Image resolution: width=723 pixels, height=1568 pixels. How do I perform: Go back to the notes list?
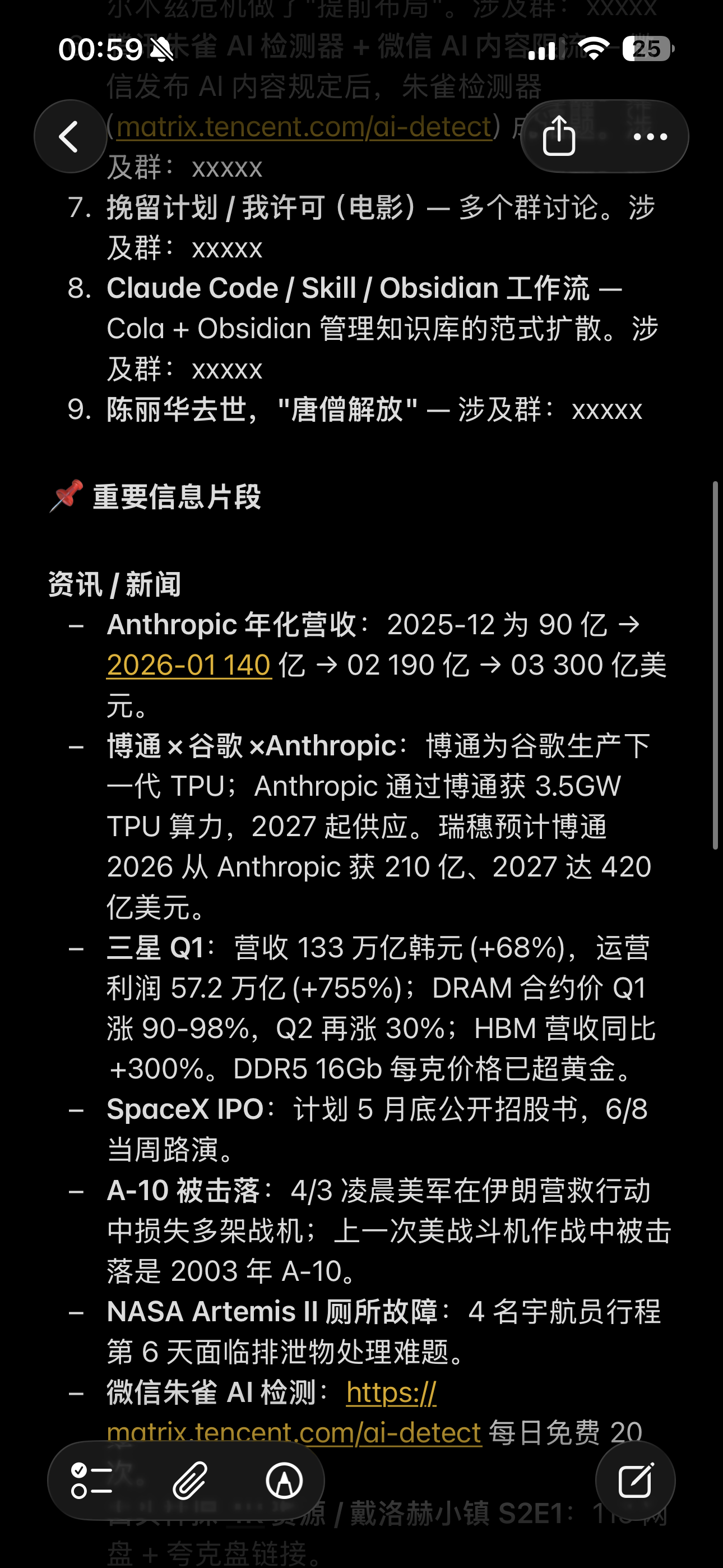point(71,136)
